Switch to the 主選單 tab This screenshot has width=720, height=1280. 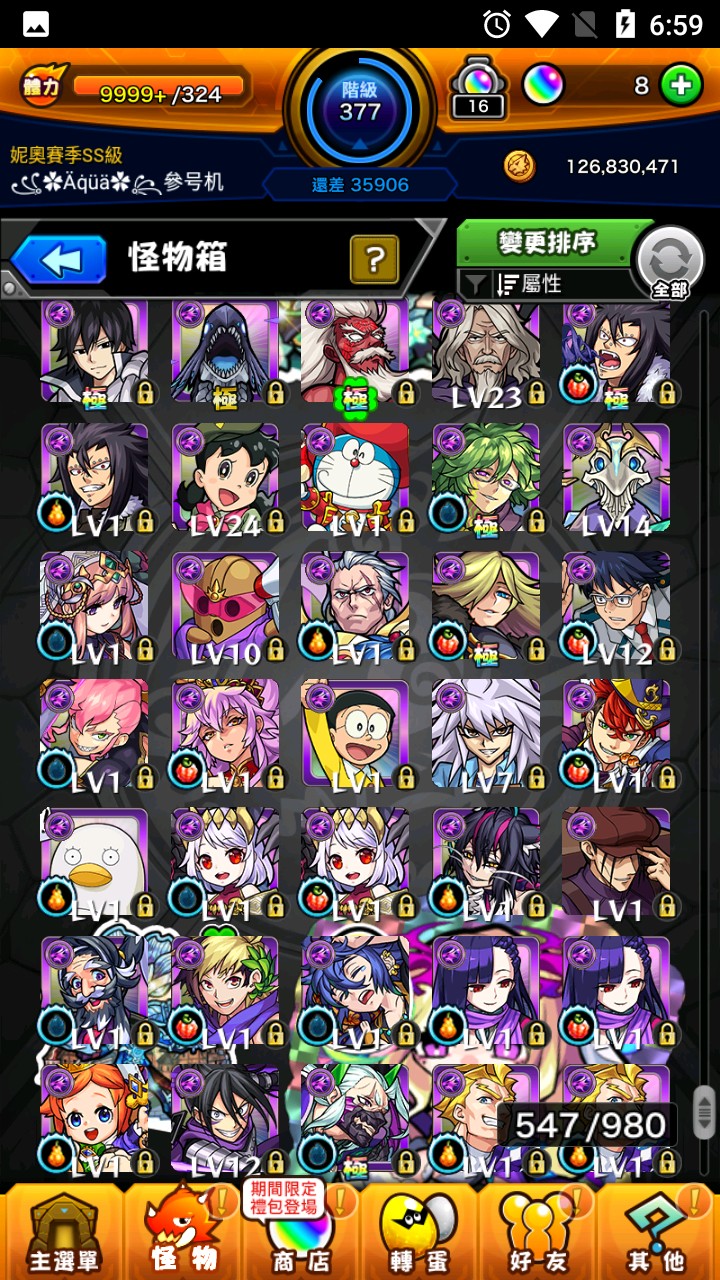pos(62,1232)
